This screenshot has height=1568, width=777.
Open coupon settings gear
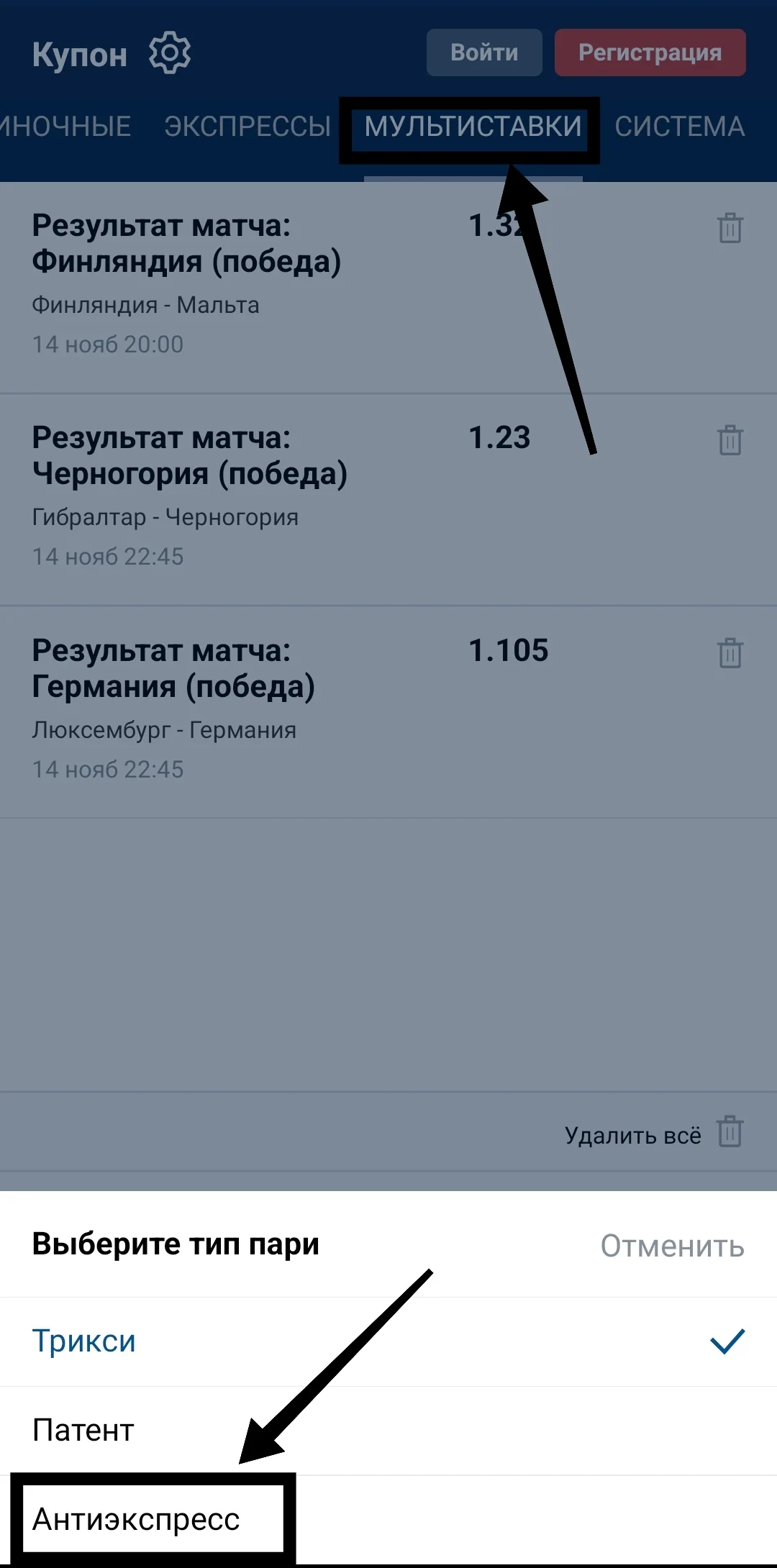(x=170, y=53)
